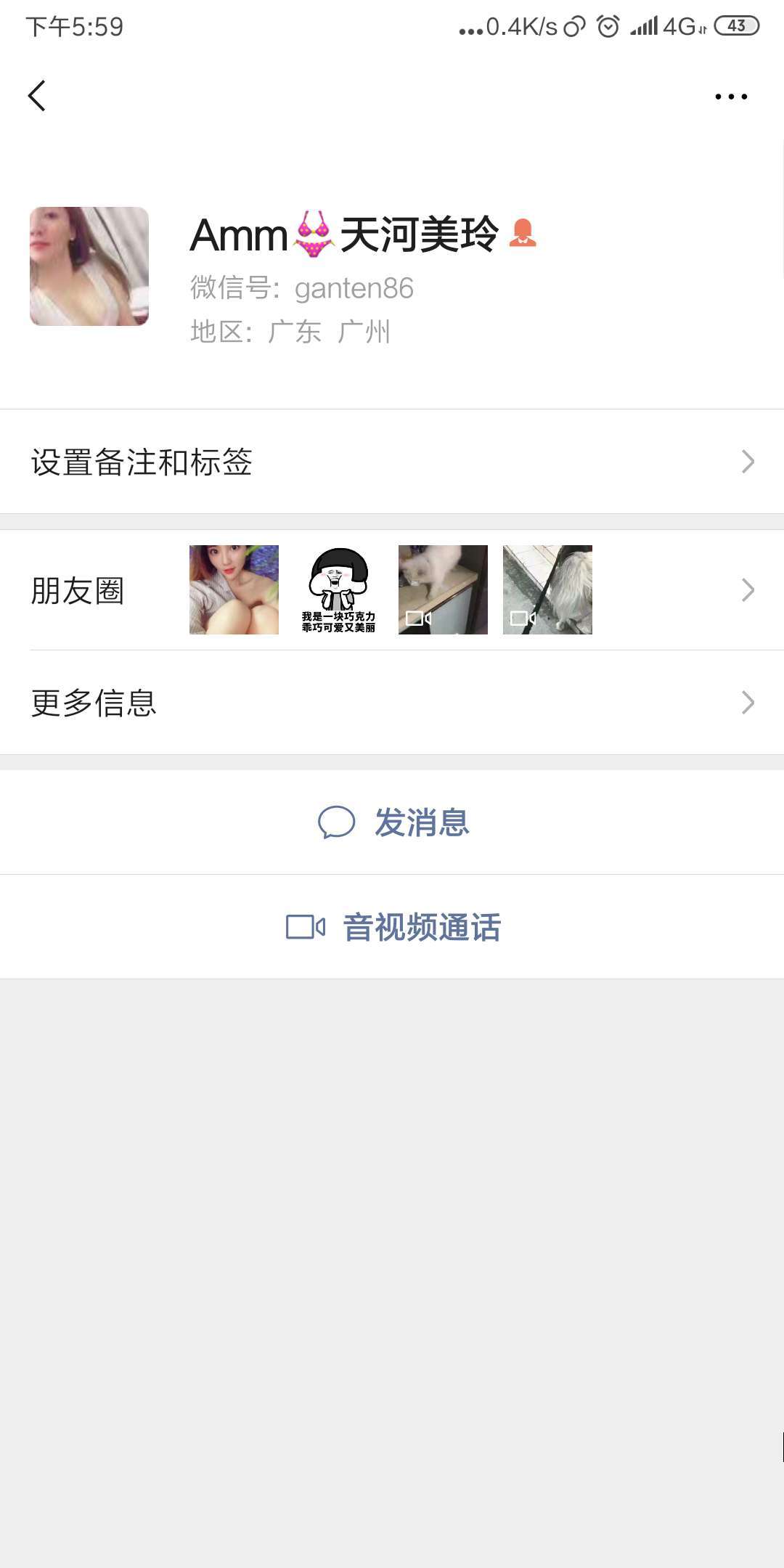Tap 发消息 to send a message
Image resolution: width=784 pixels, height=1568 pixels.
393,822
